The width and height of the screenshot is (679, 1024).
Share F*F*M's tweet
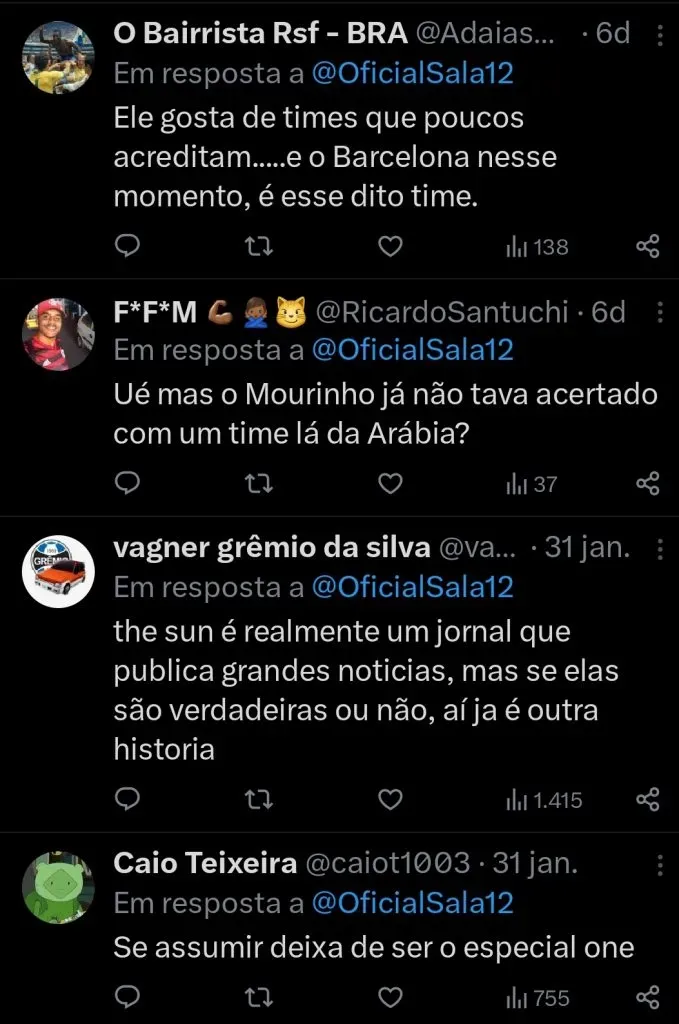pyautogui.click(x=648, y=484)
